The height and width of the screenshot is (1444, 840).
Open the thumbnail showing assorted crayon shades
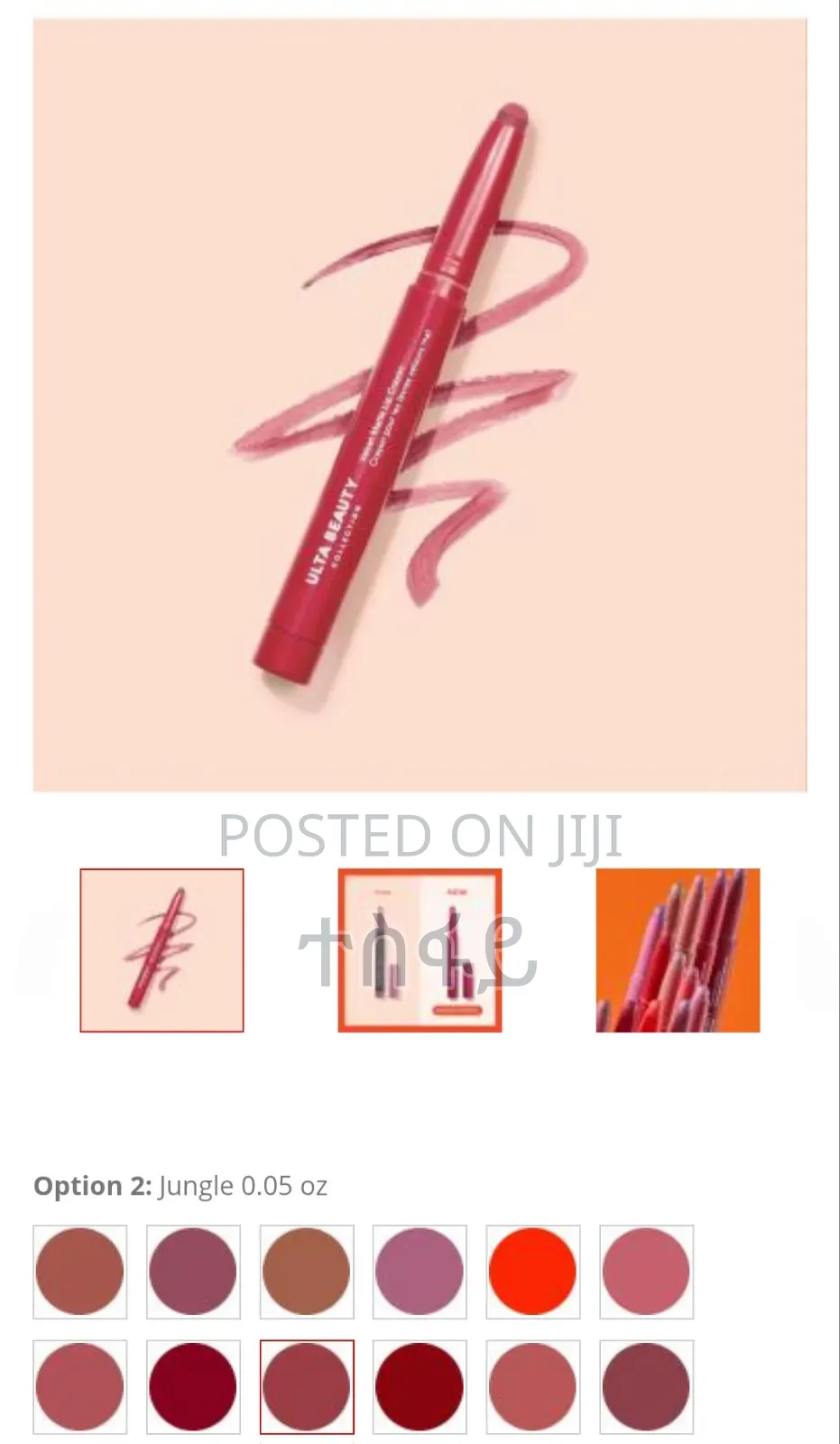[678, 949]
